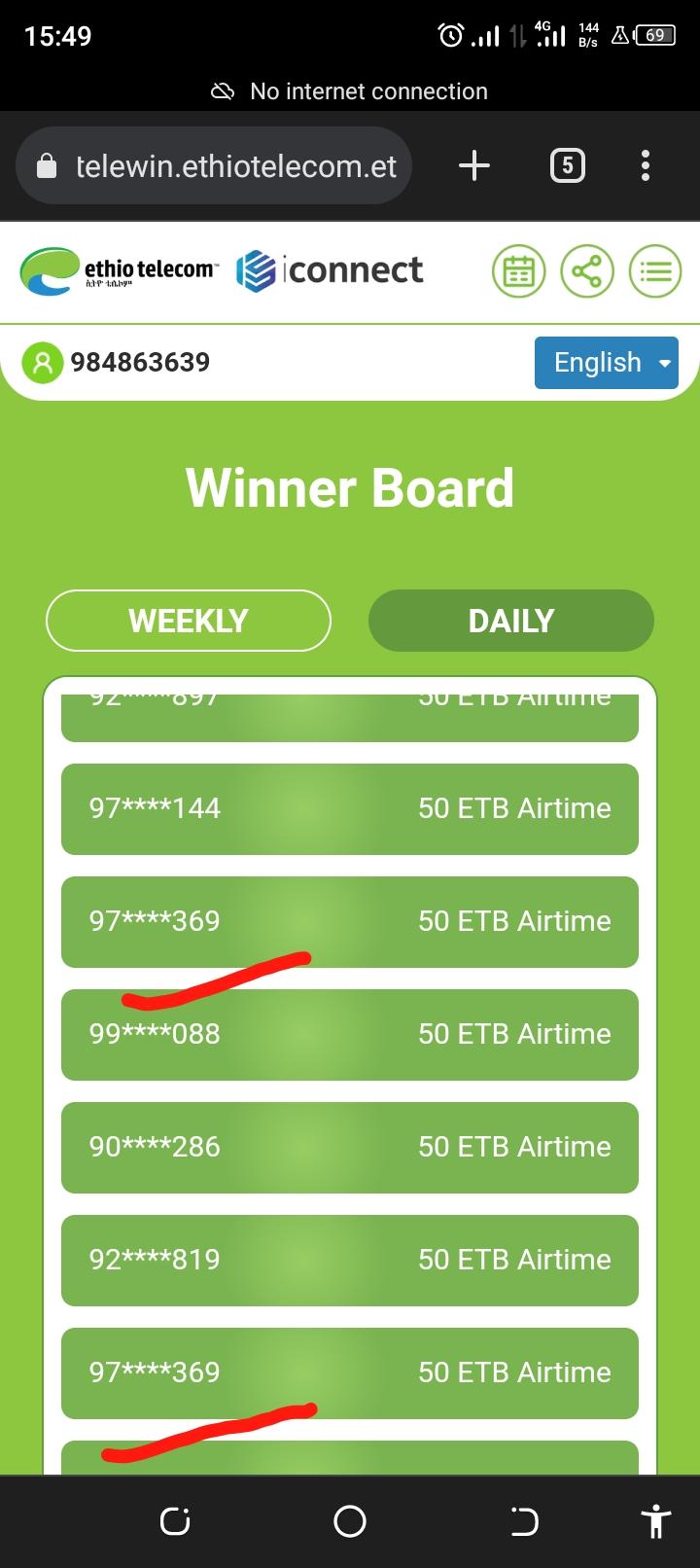Open the list menu icon
The height and width of the screenshot is (1568, 700).
click(x=655, y=270)
